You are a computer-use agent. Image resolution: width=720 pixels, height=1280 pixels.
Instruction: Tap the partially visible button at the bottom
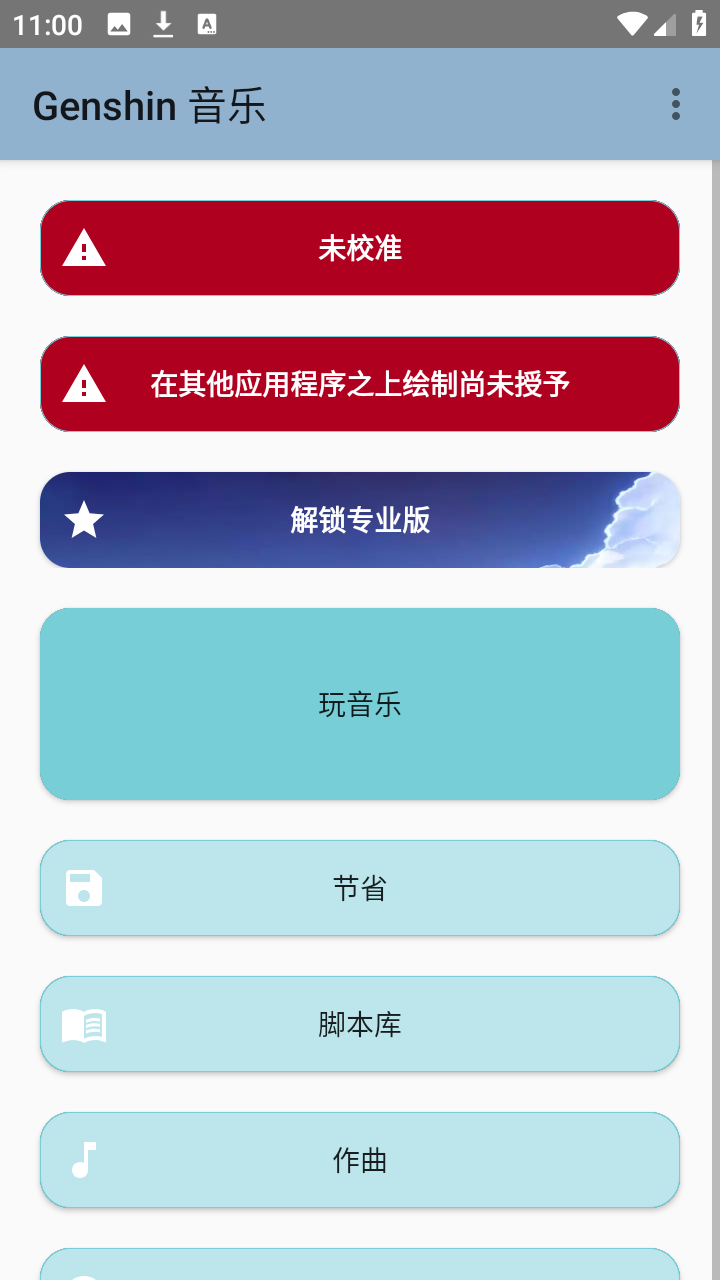click(360, 1270)
